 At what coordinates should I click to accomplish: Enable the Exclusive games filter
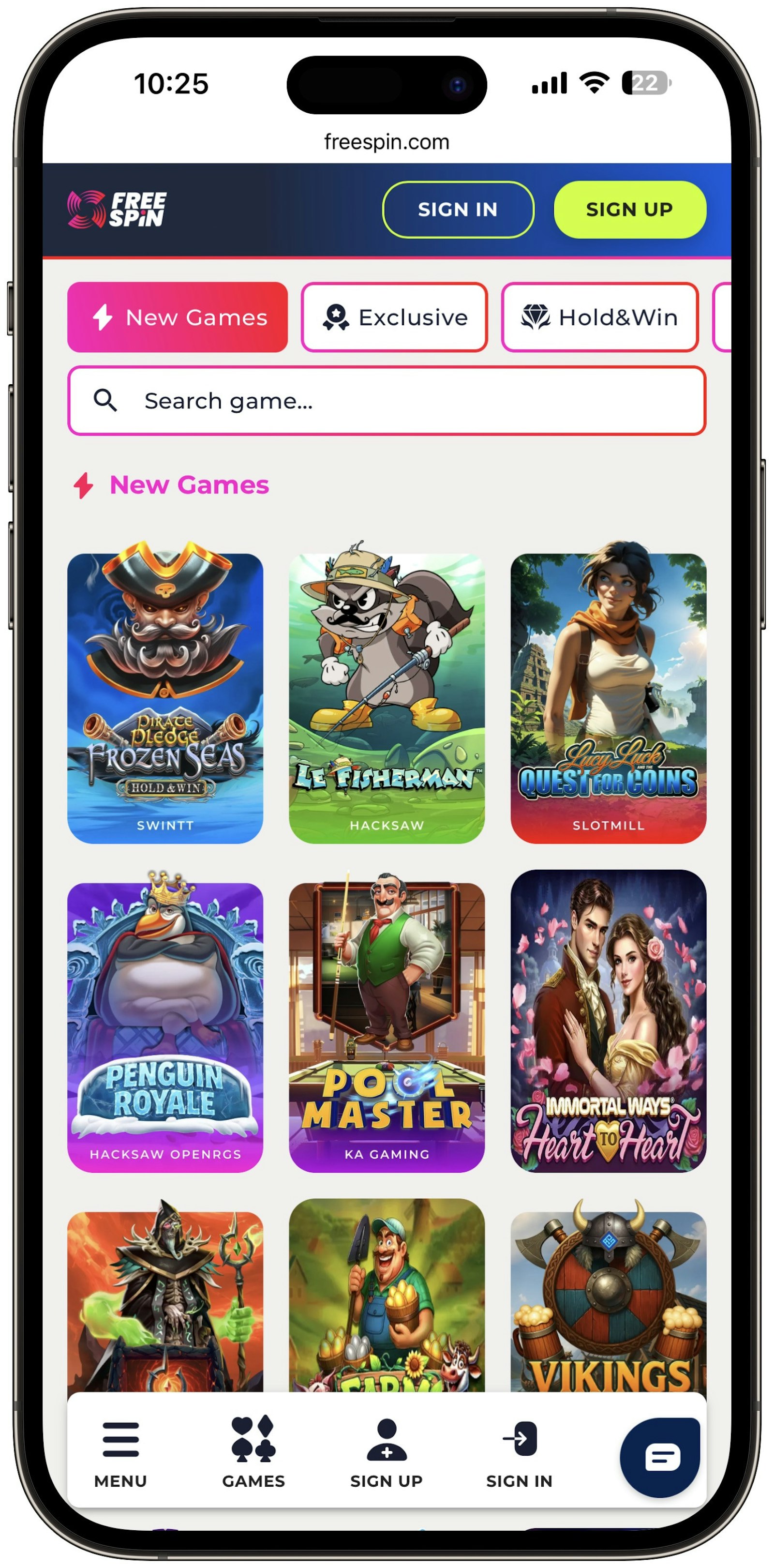(x=394, y=317)
